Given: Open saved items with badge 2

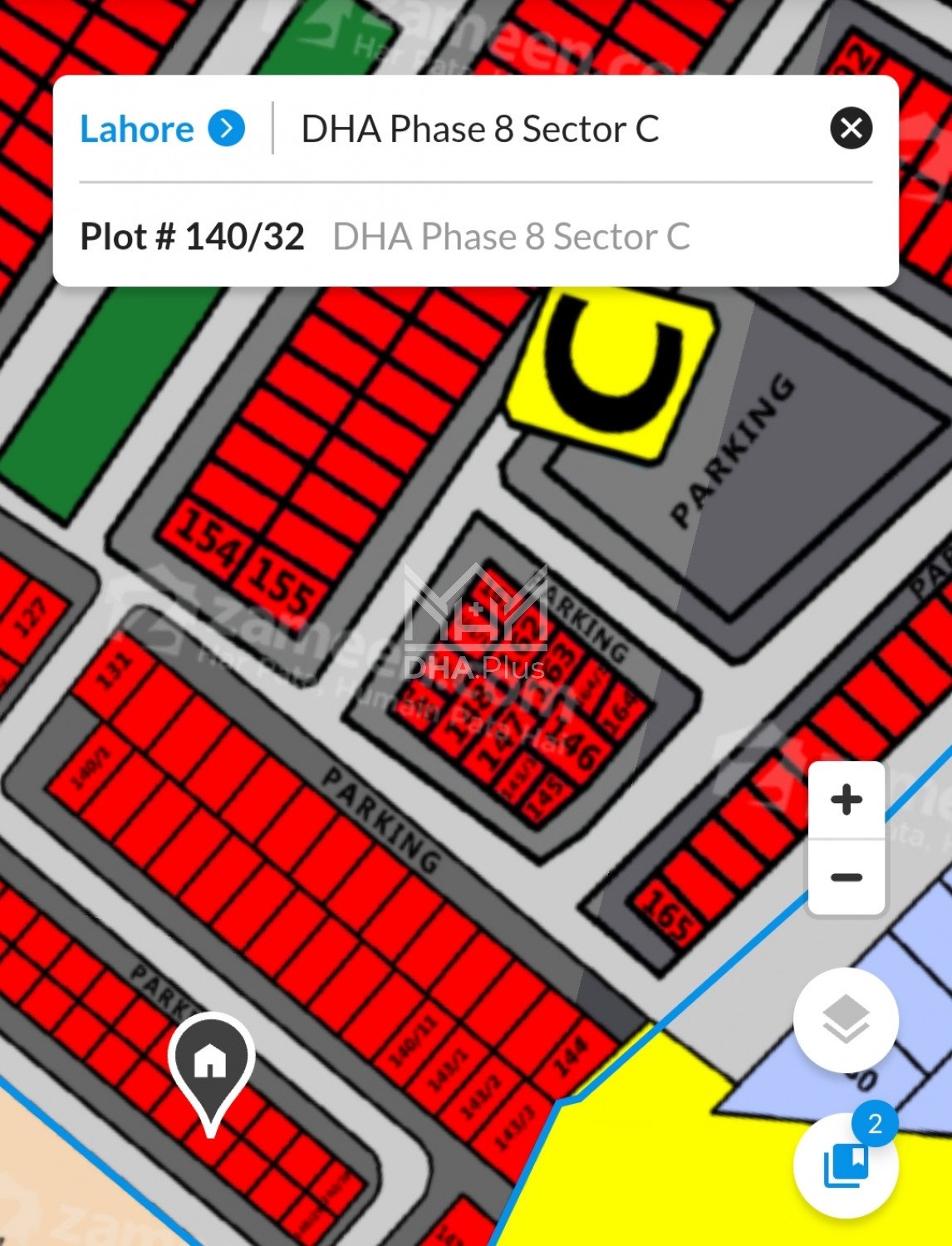Looking at the screenshot, I should [x=845, y=1164].
